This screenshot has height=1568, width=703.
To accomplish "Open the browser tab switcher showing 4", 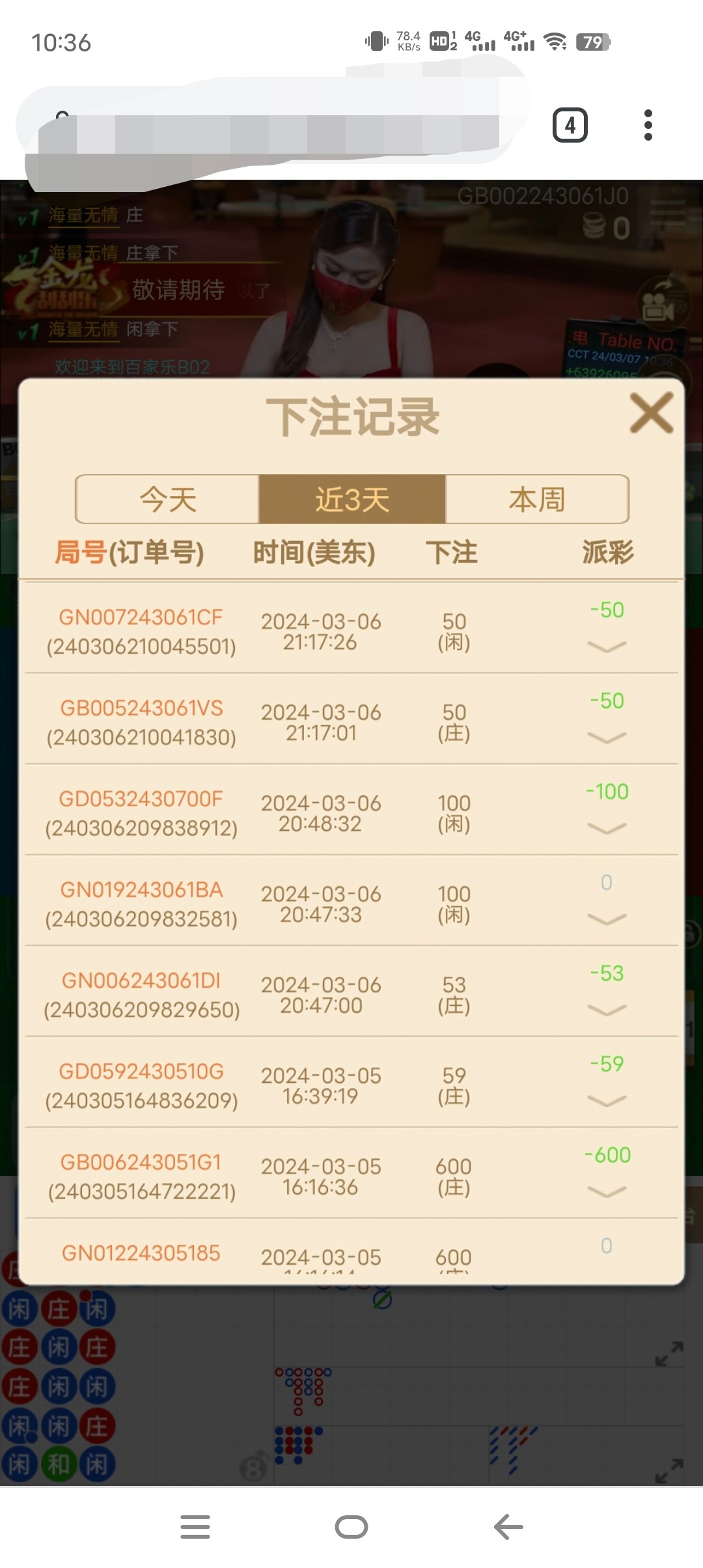I will pyautogui.click(x=570, y=125).
